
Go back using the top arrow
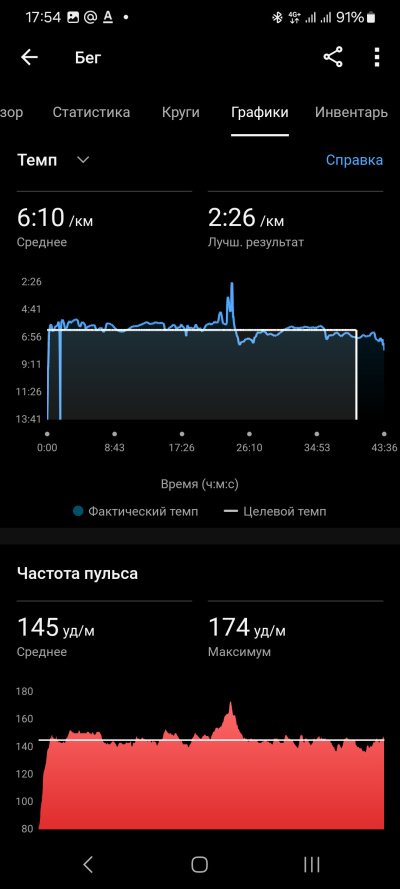(x=29, y=57)
